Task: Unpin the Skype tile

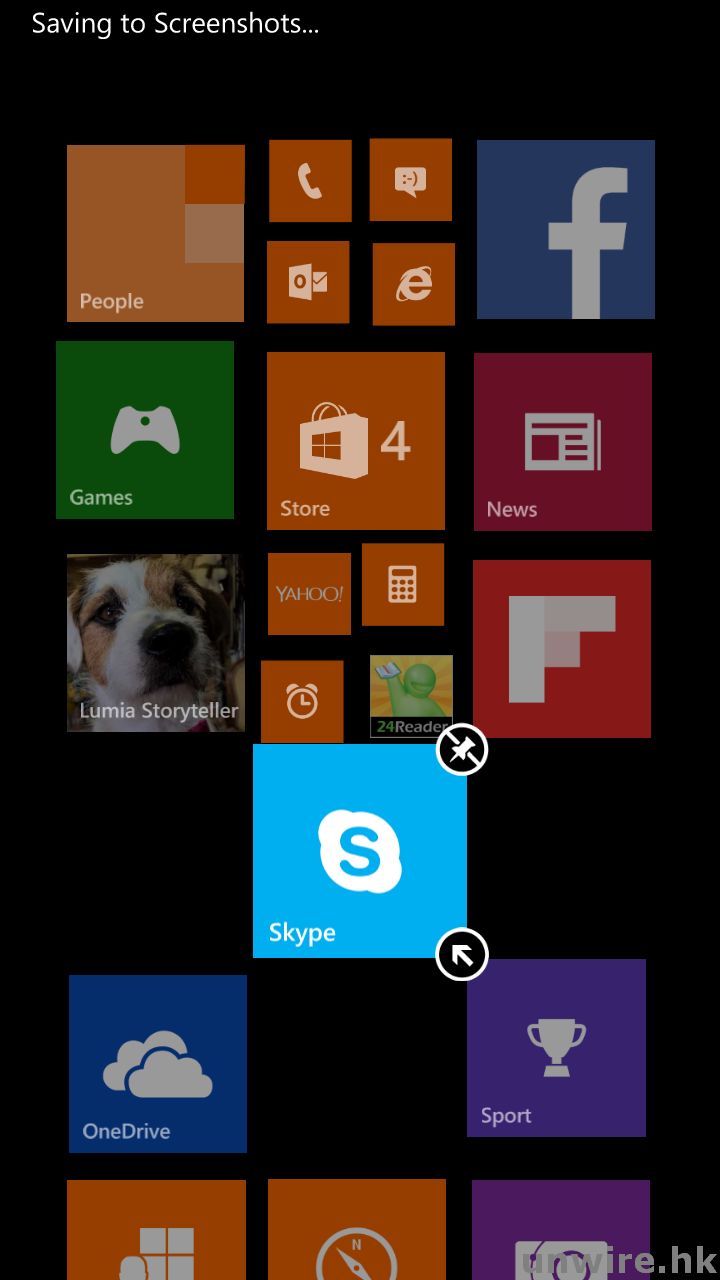Action: [462, 750]
